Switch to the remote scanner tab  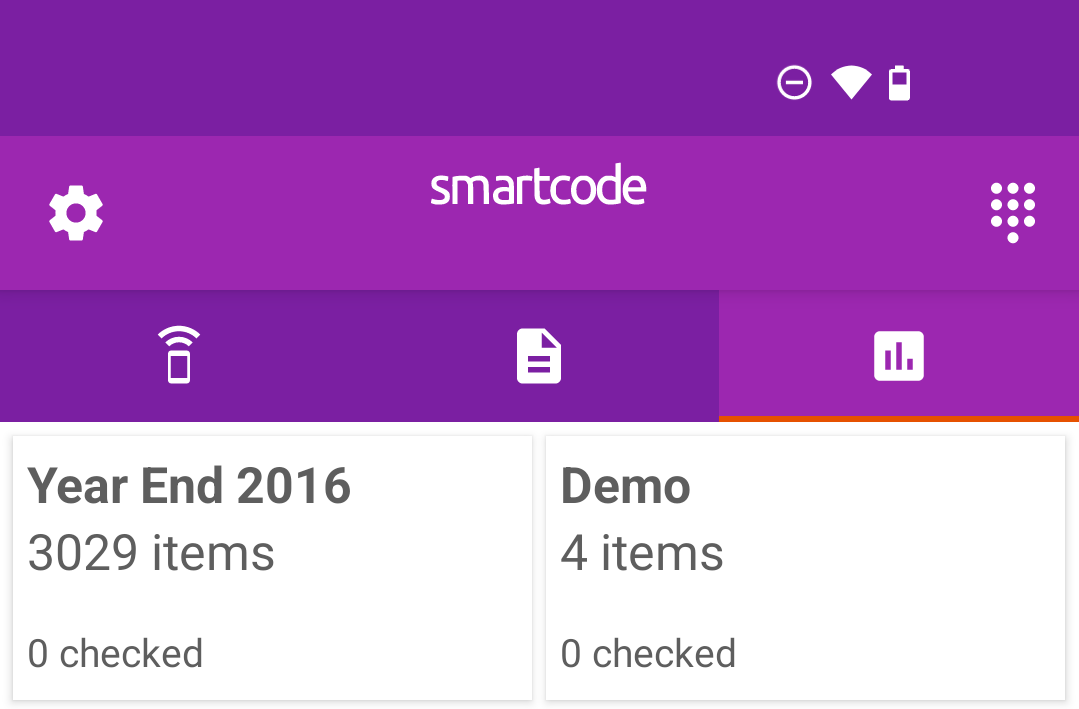179,356
